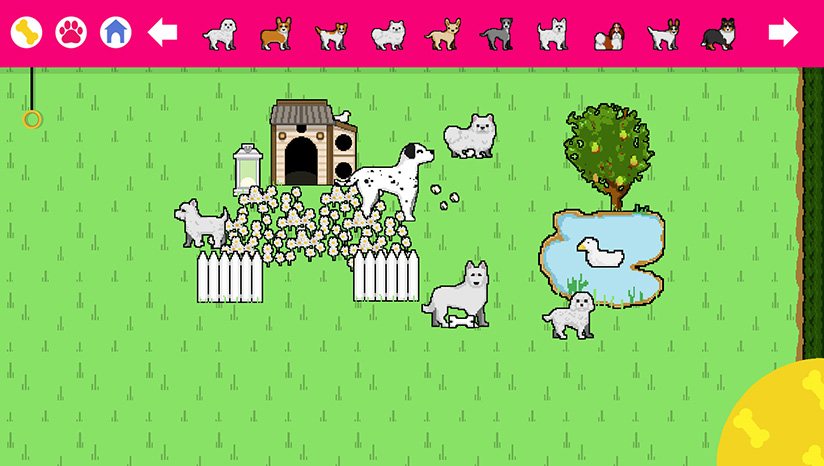
Task: Open the blue doghouse items category
Action: pos(116,33)
